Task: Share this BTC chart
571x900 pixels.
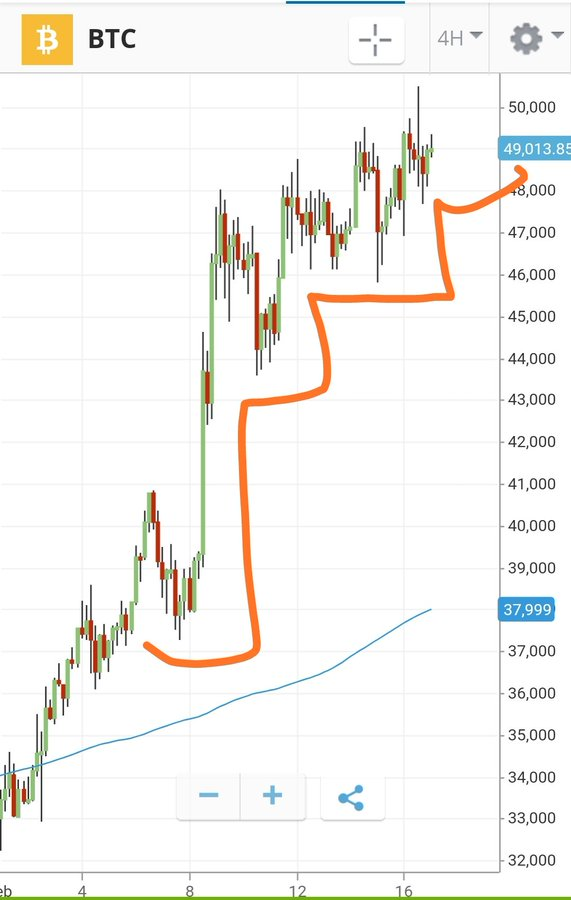Action: tap(352, 797)
